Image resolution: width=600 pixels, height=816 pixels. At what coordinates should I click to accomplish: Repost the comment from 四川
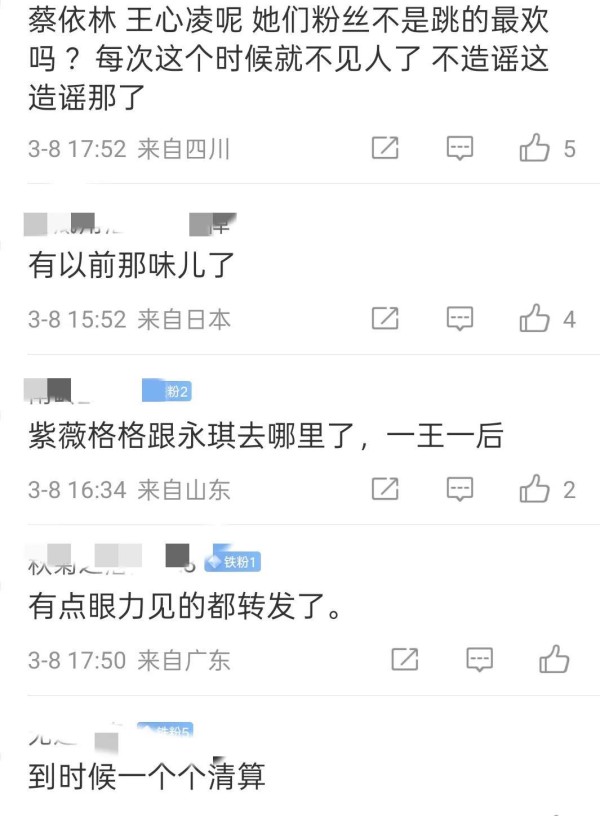pos(385,149)
